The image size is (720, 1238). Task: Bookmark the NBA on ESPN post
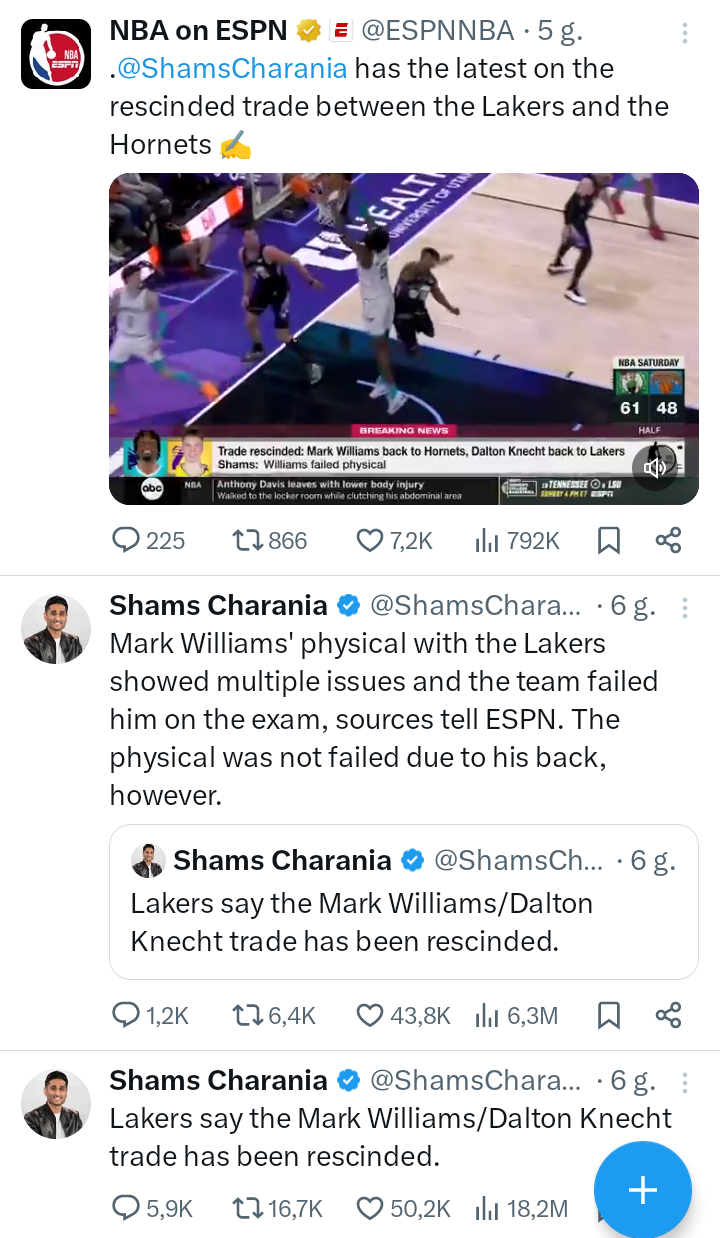click(608, 541)
